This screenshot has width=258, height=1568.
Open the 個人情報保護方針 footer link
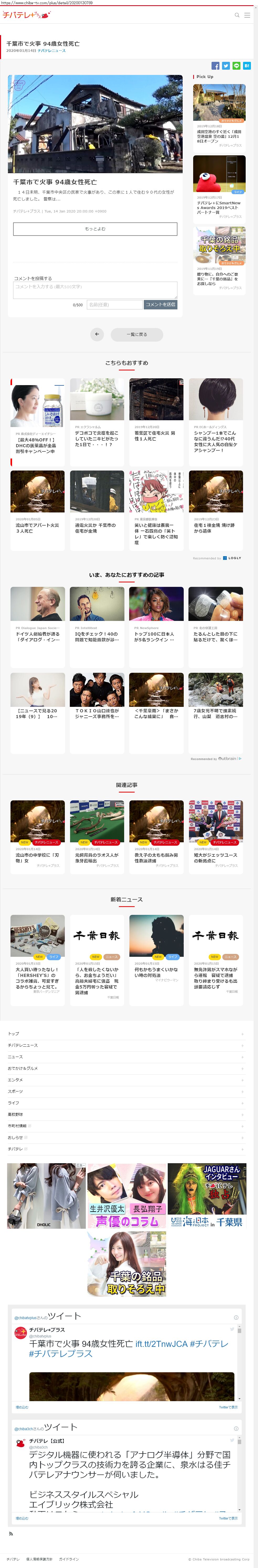pos(39,1559)
